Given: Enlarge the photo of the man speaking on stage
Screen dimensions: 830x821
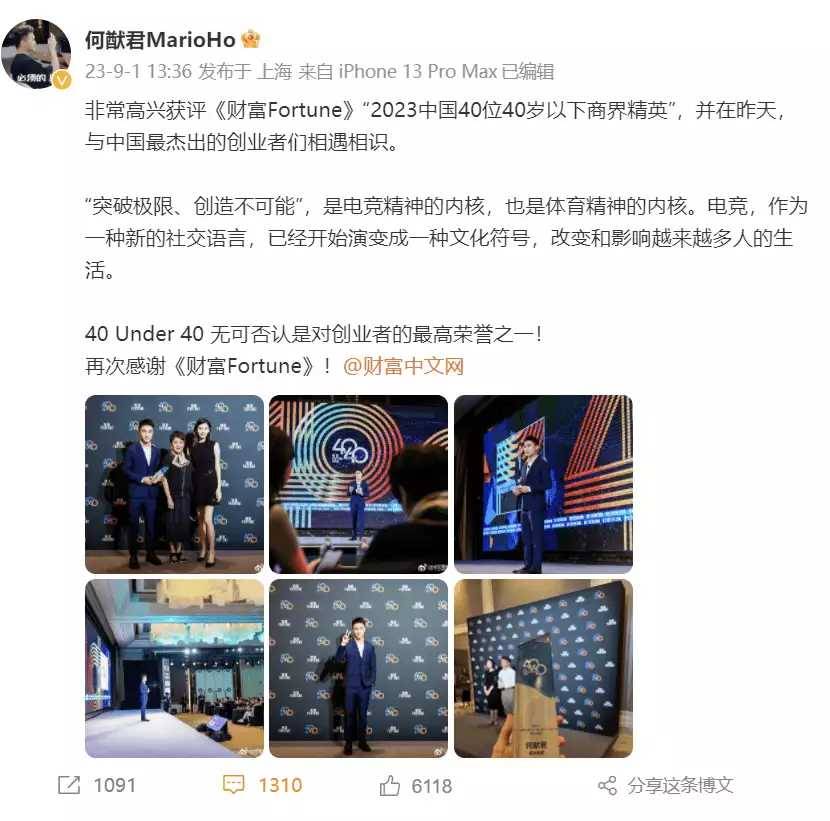Looking at the screenshot, I should pos(543,484).
